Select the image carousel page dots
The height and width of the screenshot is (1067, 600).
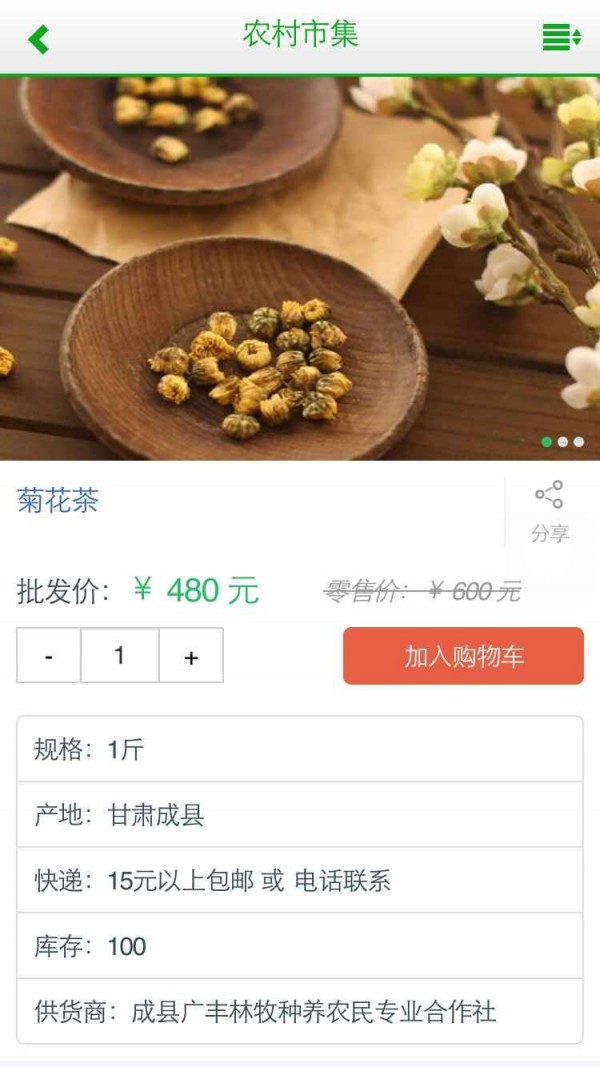pyautogui.click(x=563, y=441)
